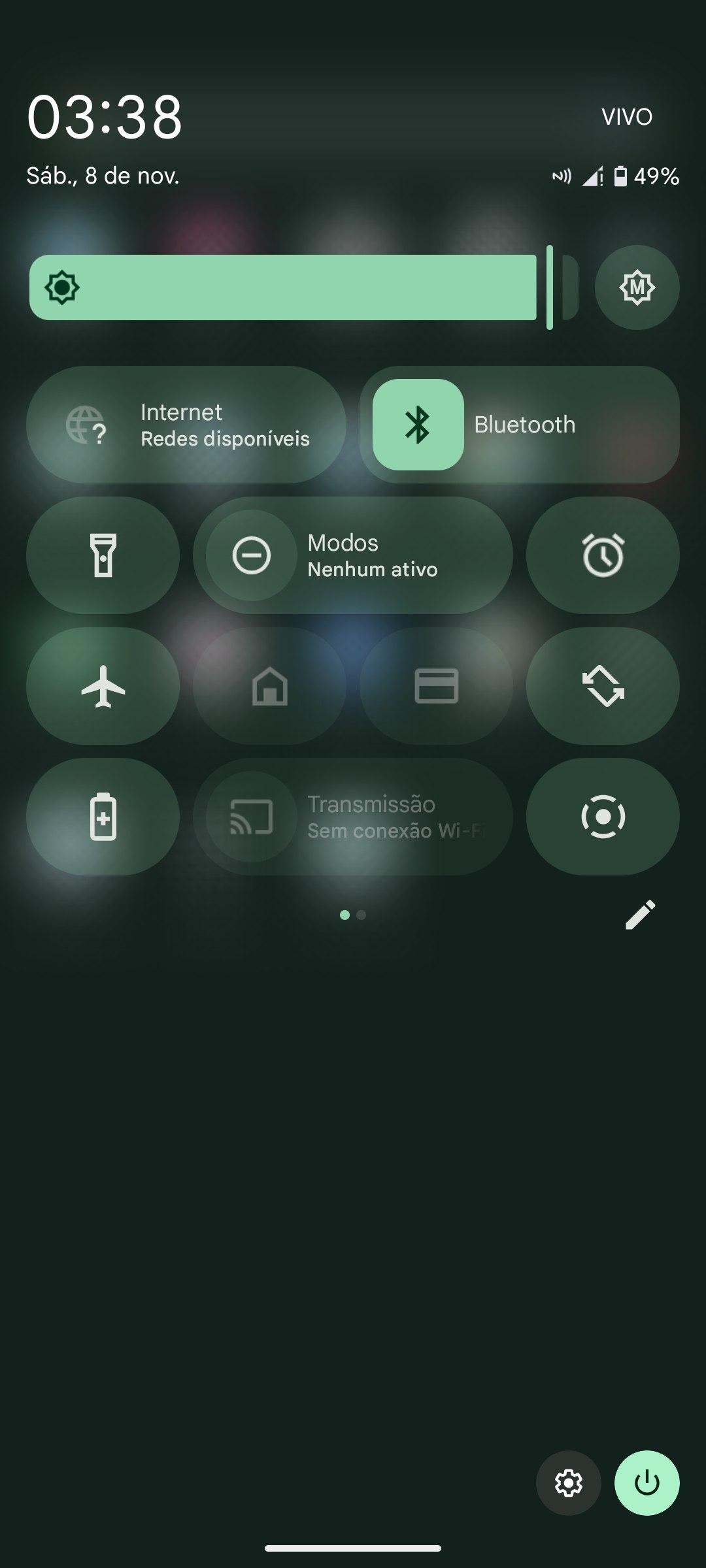Open the Internet networks tile

coord(186,425)
